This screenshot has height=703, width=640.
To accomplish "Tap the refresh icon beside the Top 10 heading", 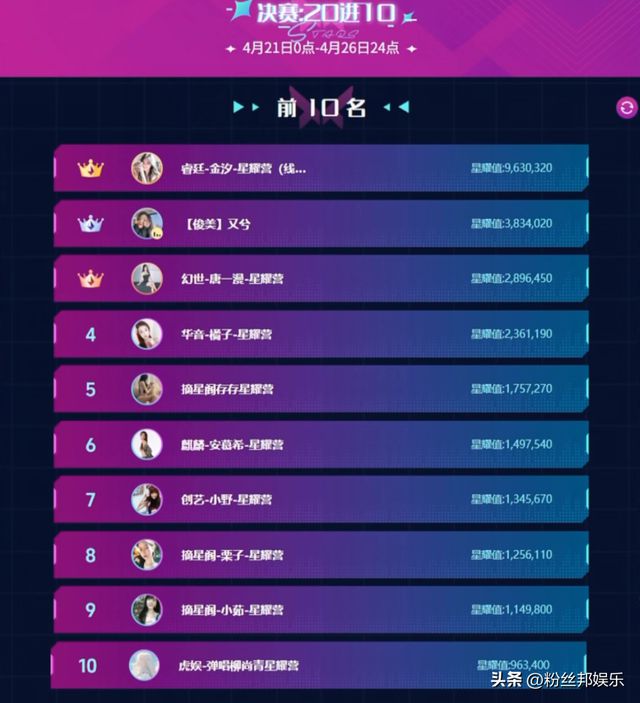I will (626, 108).
